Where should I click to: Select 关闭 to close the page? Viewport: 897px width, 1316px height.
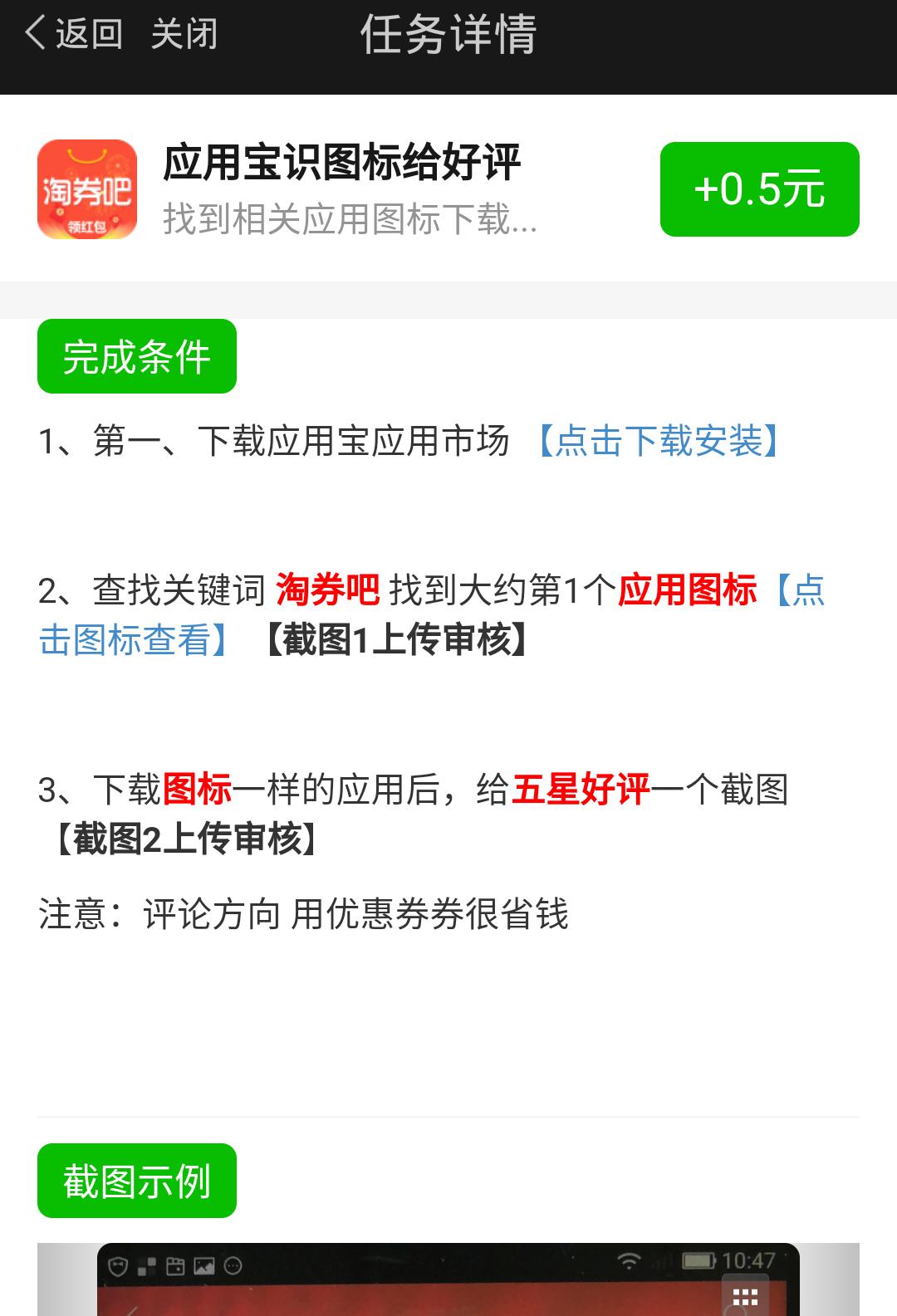[x=184, y=33]
